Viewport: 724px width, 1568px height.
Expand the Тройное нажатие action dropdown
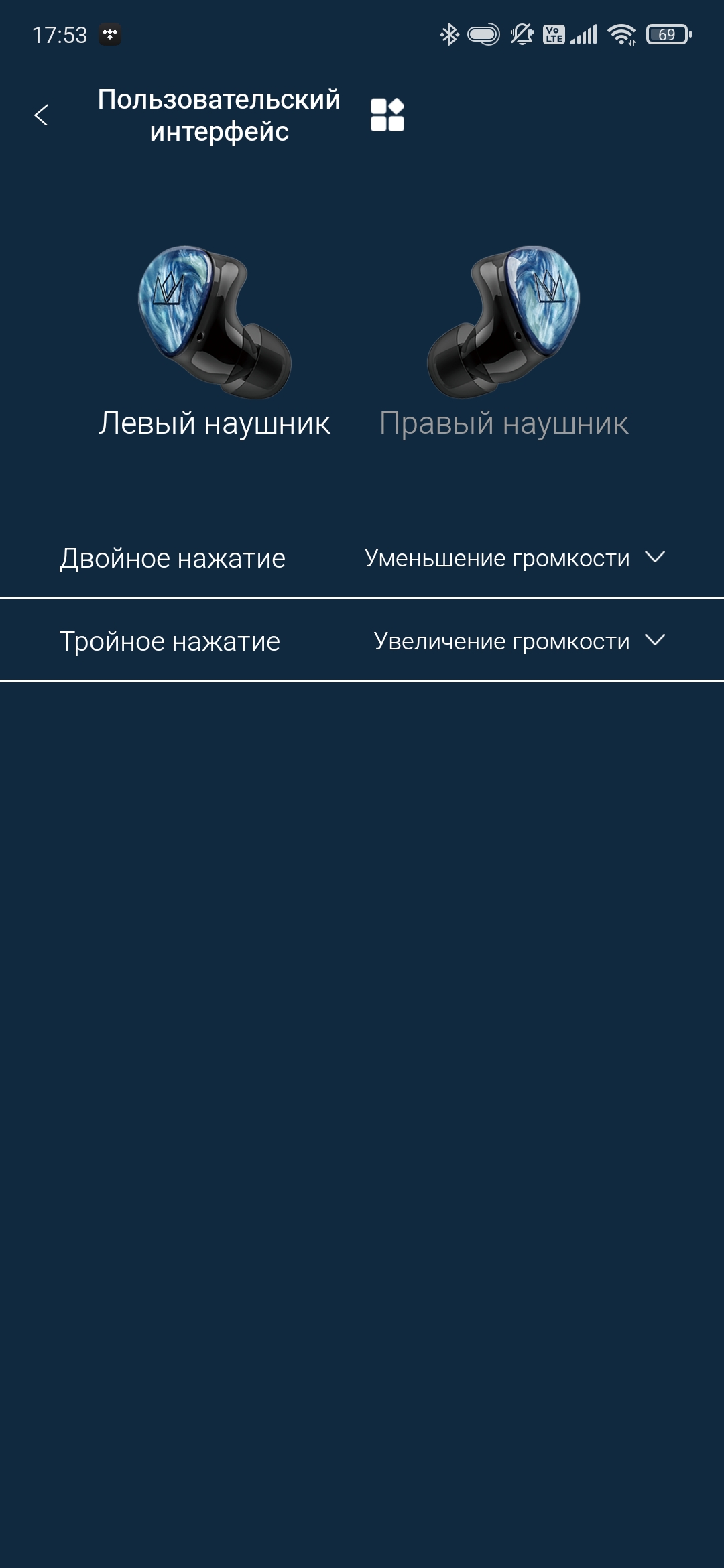[x=518, y=641]
